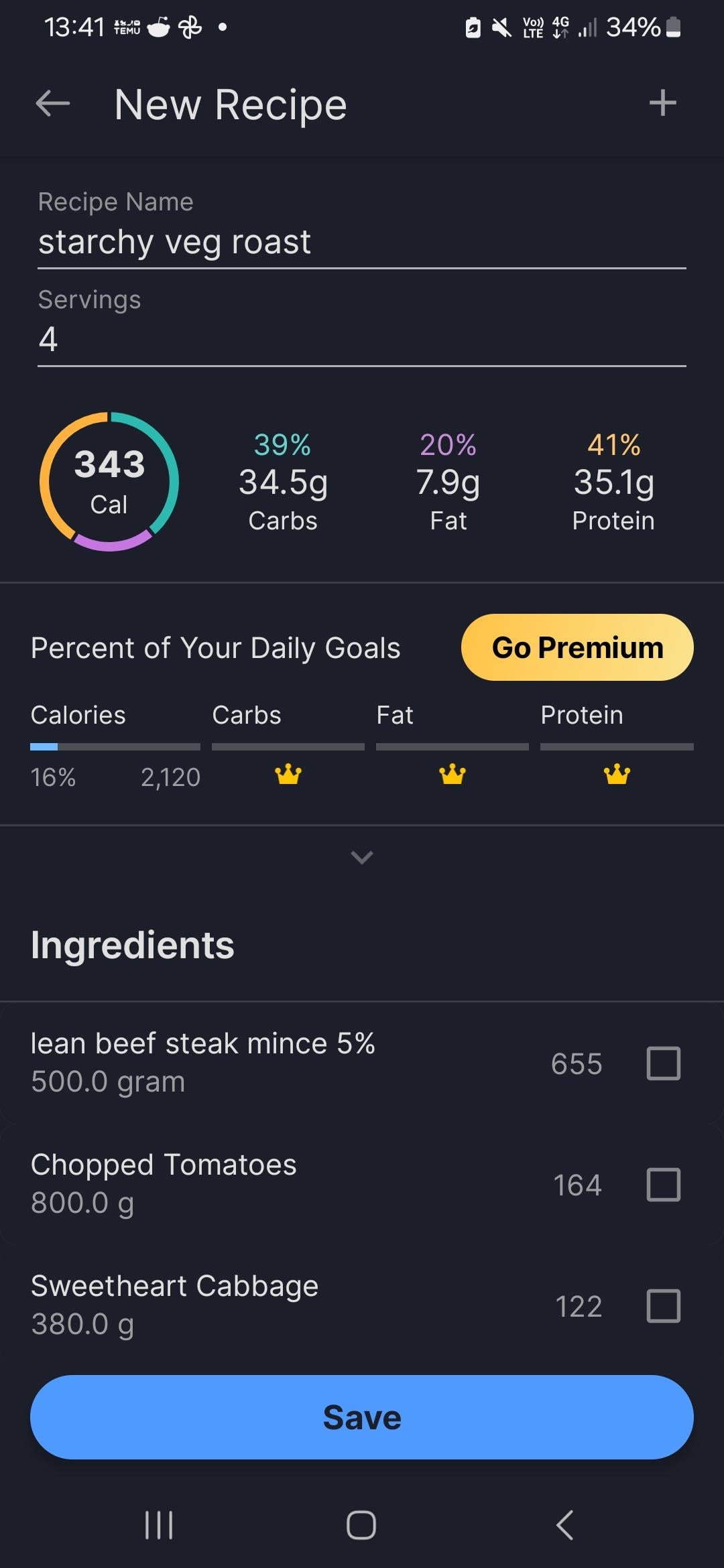Viewport: 724px width, 1568px height.
Task: Tick the Sweetheart Cabbage checkbox
Action: pos(664,1306)
